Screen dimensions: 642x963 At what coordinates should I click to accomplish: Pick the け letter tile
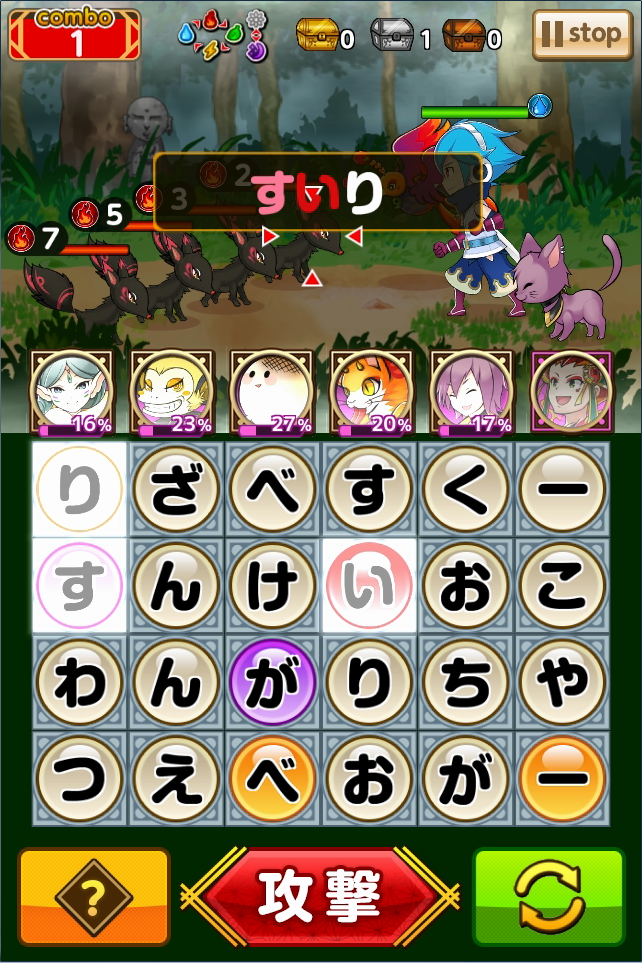(x=273, y=586)
